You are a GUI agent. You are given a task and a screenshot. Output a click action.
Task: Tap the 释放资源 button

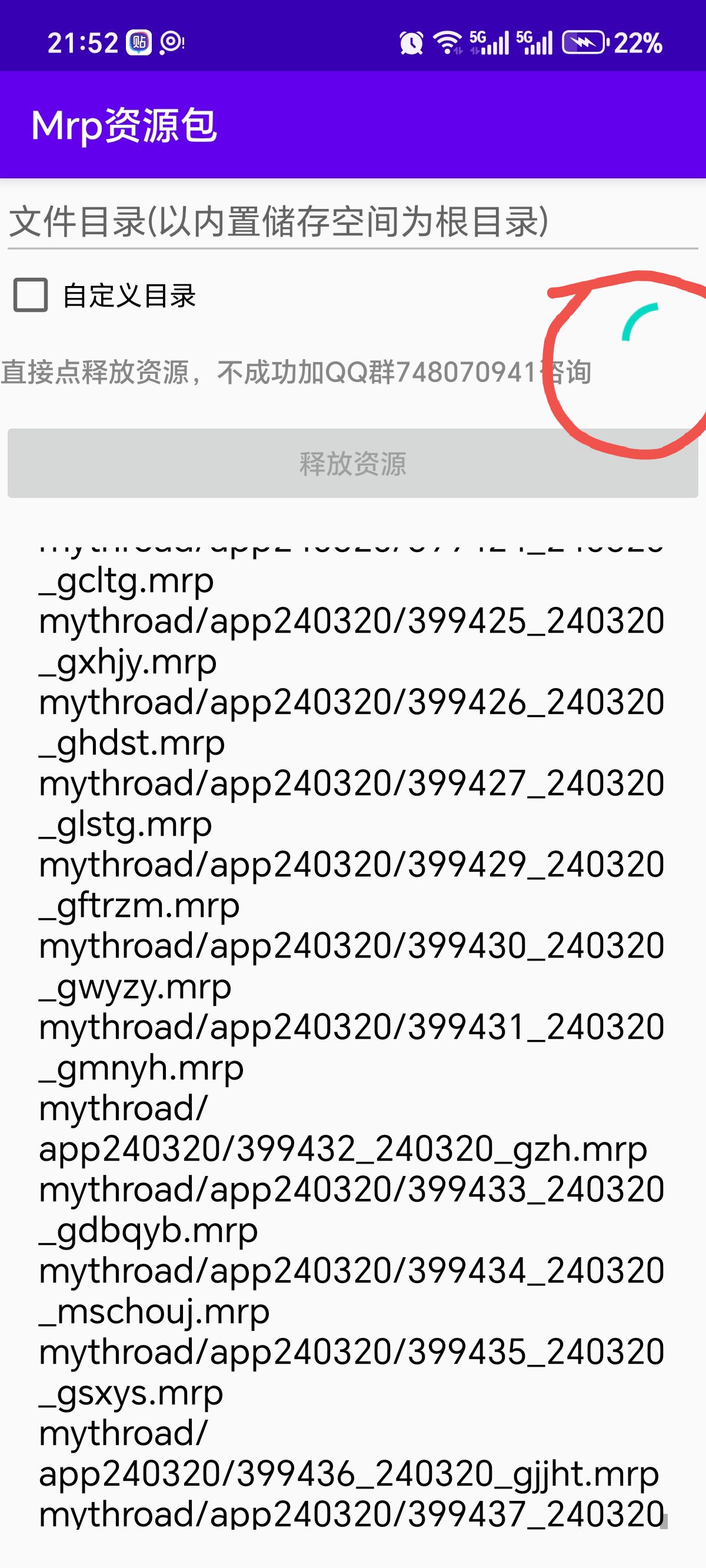pyautogui.click(x=352, y=464)
